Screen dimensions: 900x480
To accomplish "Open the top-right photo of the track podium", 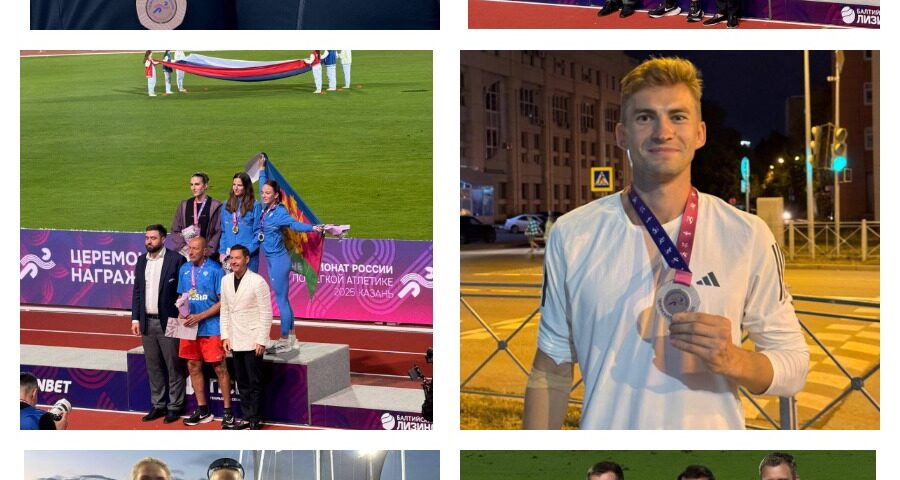I will click(673, 14).
